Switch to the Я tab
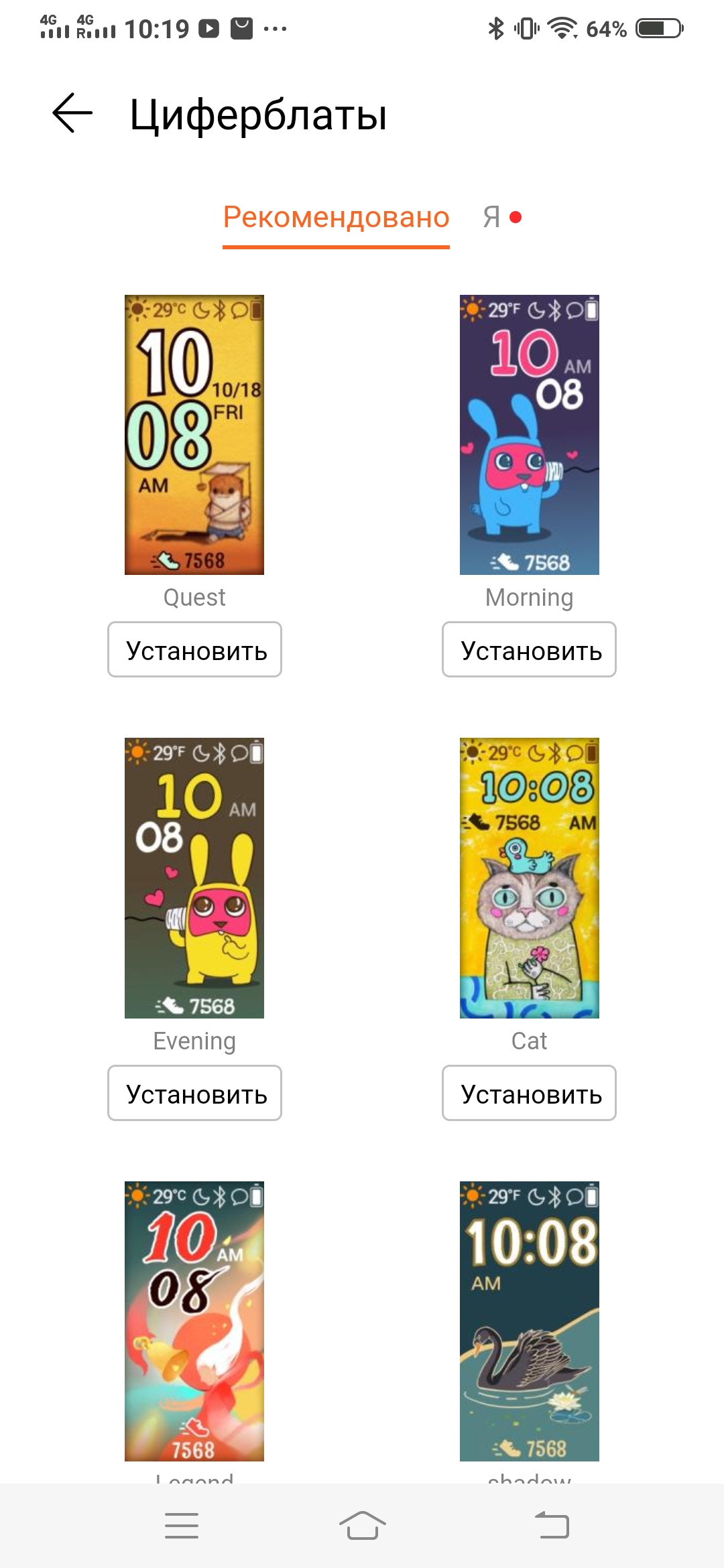The image size is (724, 1568). (493, 217)
